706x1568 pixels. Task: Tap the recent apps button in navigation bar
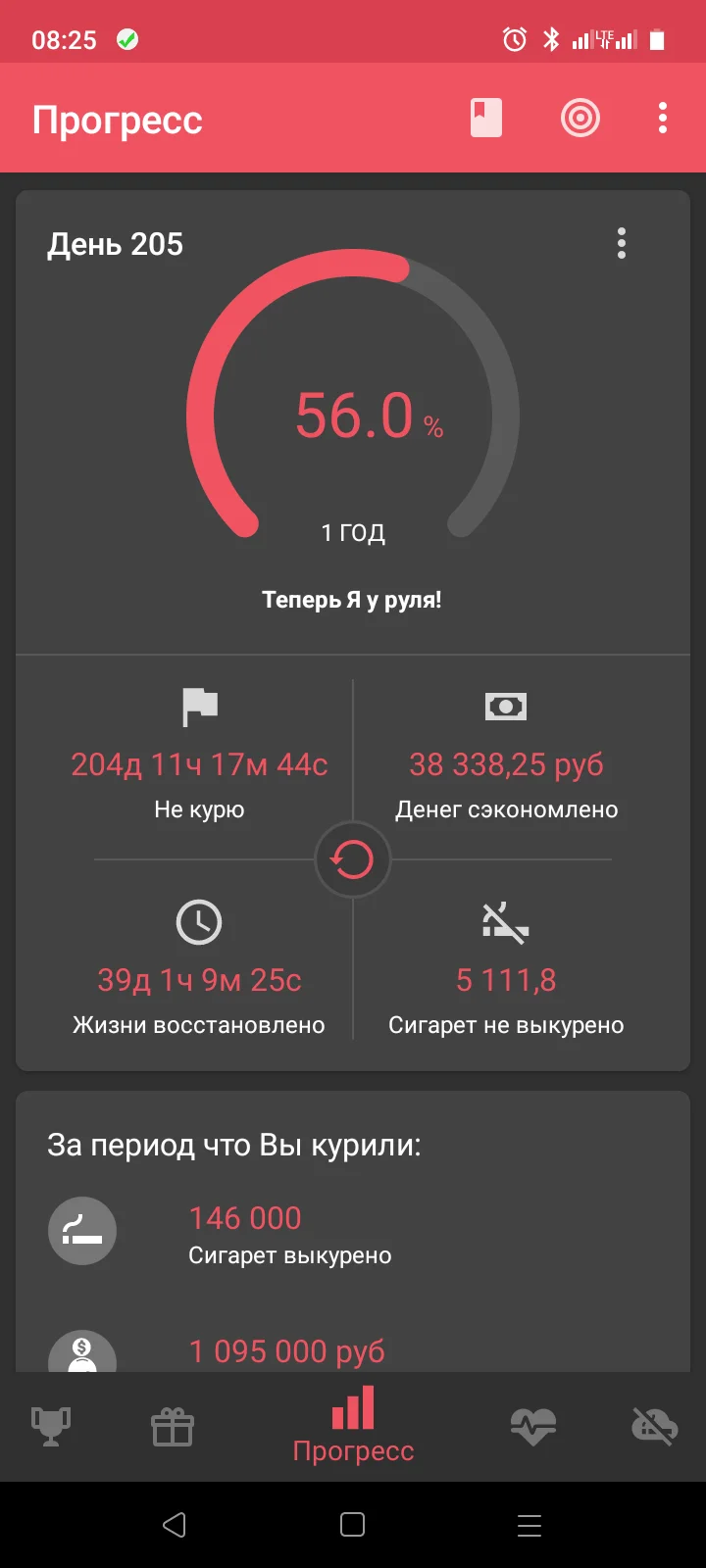tap(528, 1525)
